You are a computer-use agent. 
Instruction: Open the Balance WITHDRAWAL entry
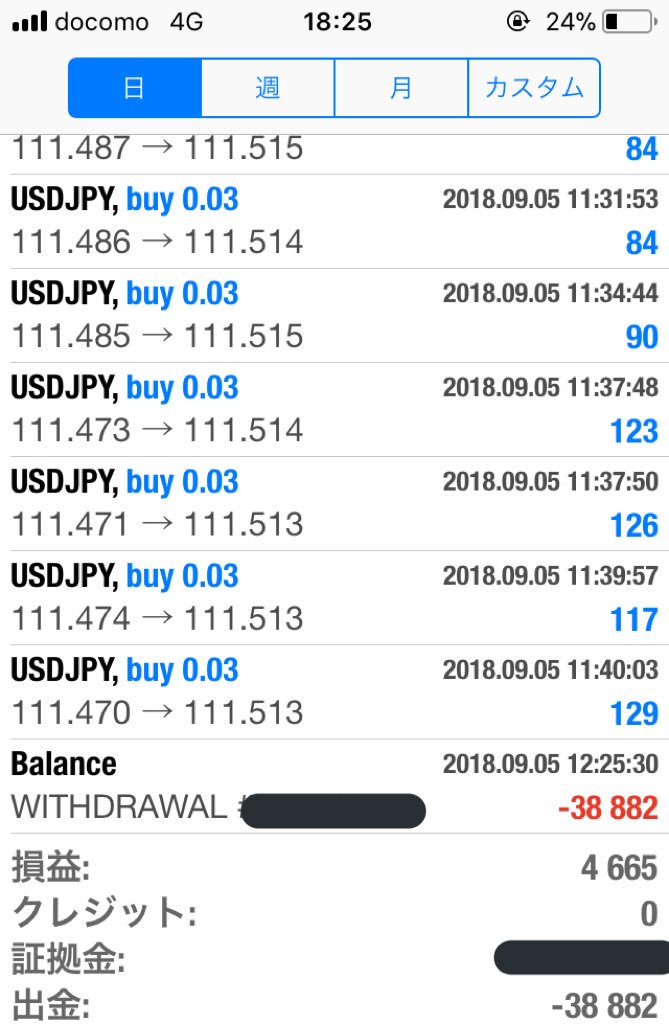[x=334, y=786]
